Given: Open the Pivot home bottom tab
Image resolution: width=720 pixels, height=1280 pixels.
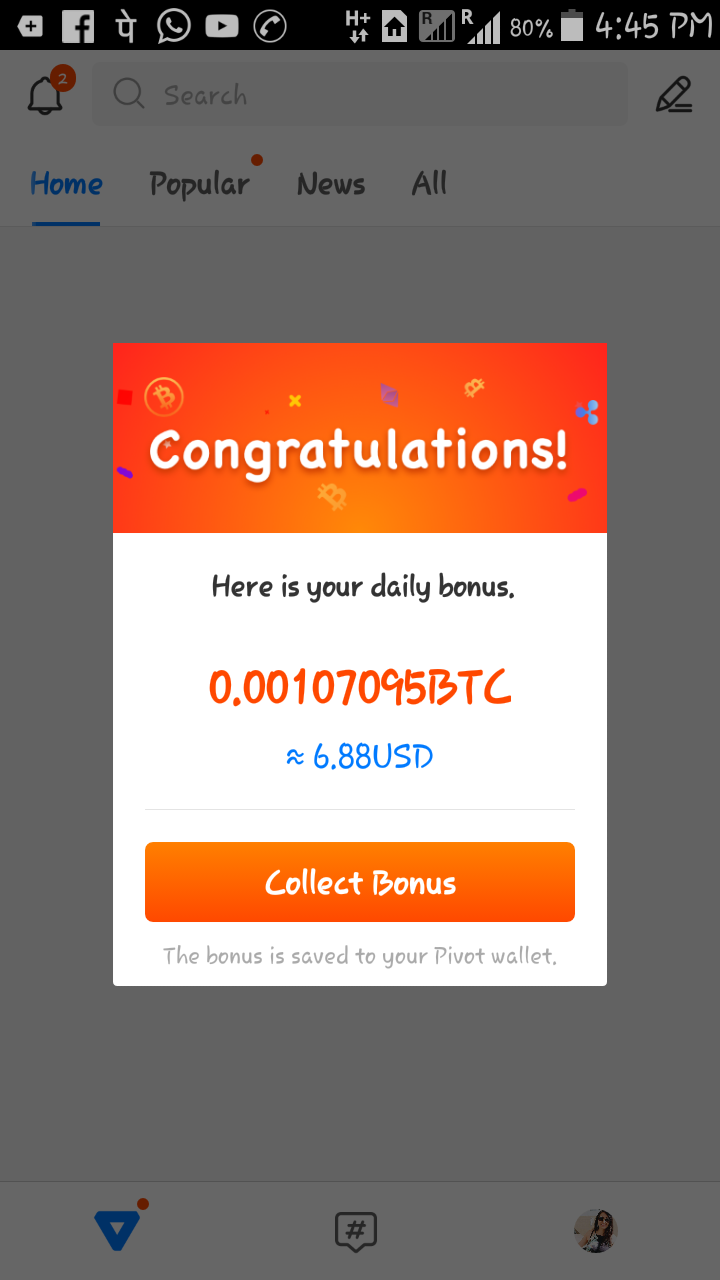Looking at the screenshot, I should click(116, 1230).
